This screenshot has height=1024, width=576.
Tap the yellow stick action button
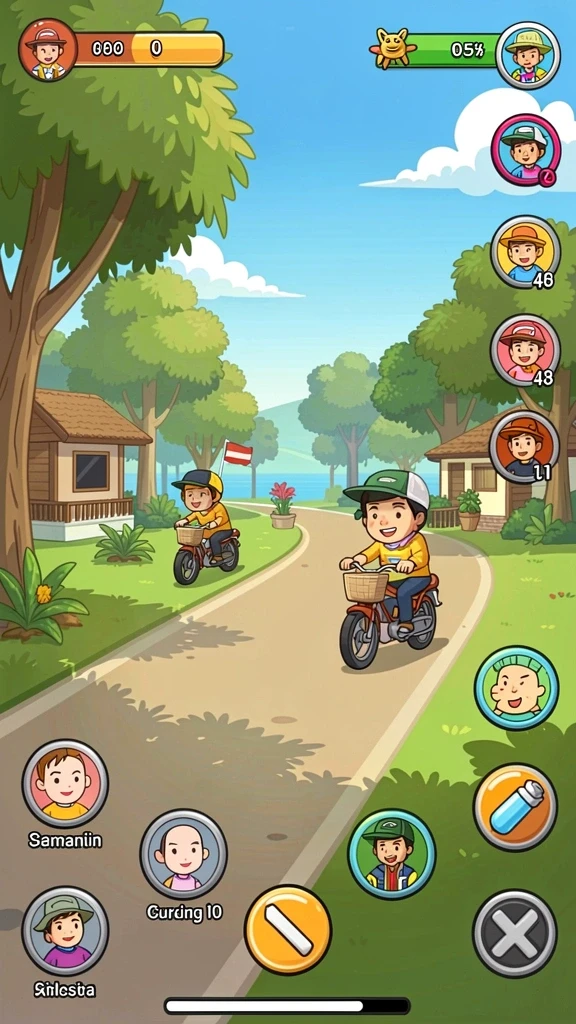click(x=288, y=929)
